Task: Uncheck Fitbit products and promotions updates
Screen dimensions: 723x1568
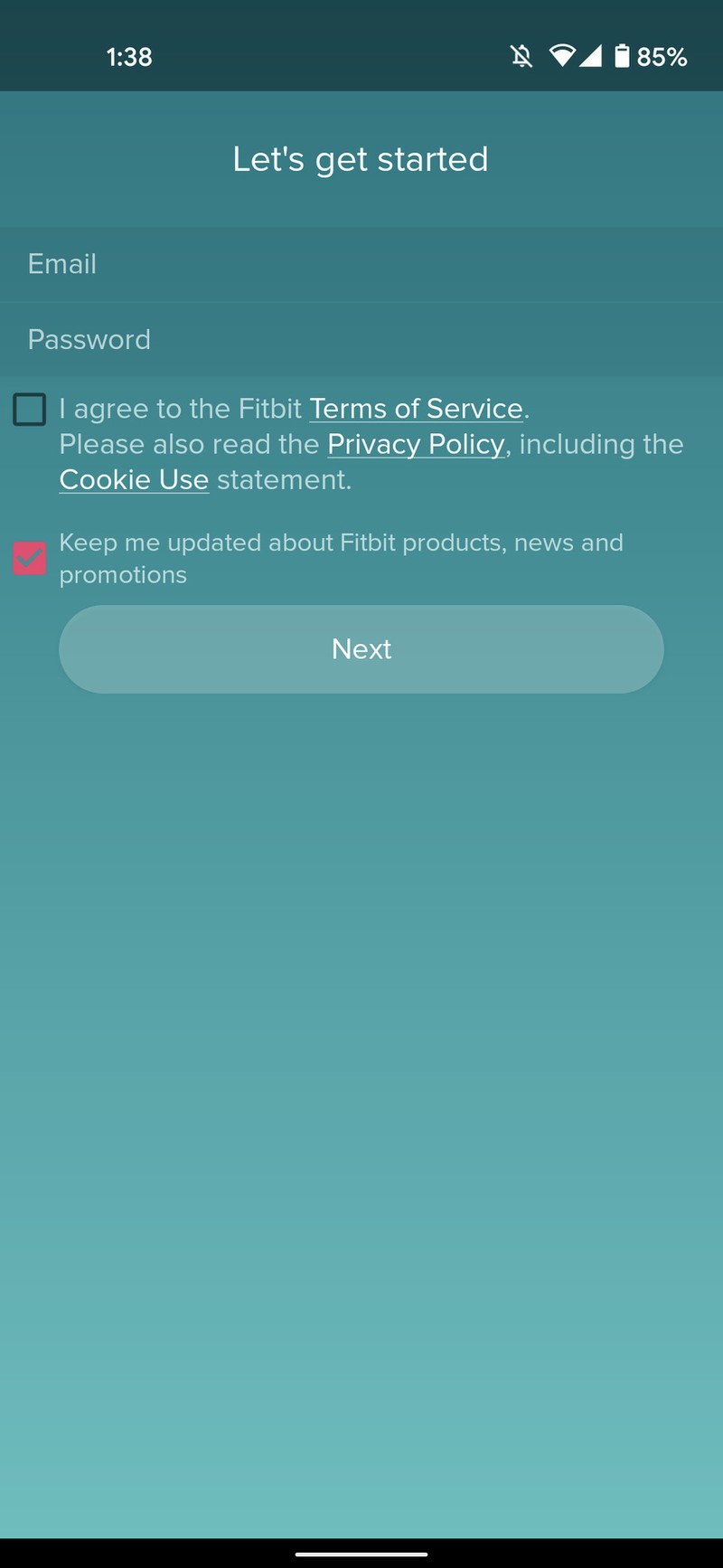Action: [x=30, y=558]
